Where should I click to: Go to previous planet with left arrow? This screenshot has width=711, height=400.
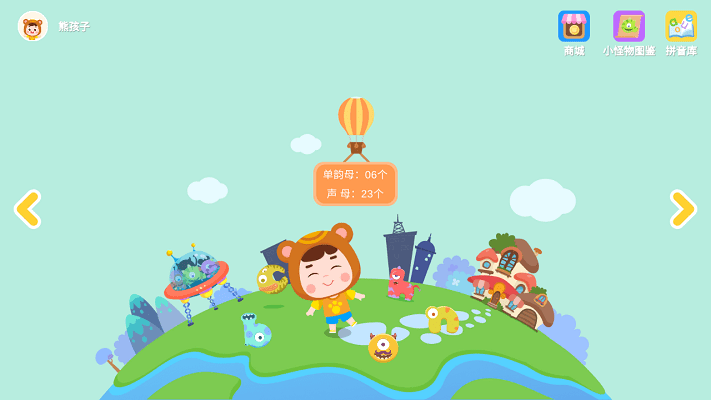click(x=27, y=209)
